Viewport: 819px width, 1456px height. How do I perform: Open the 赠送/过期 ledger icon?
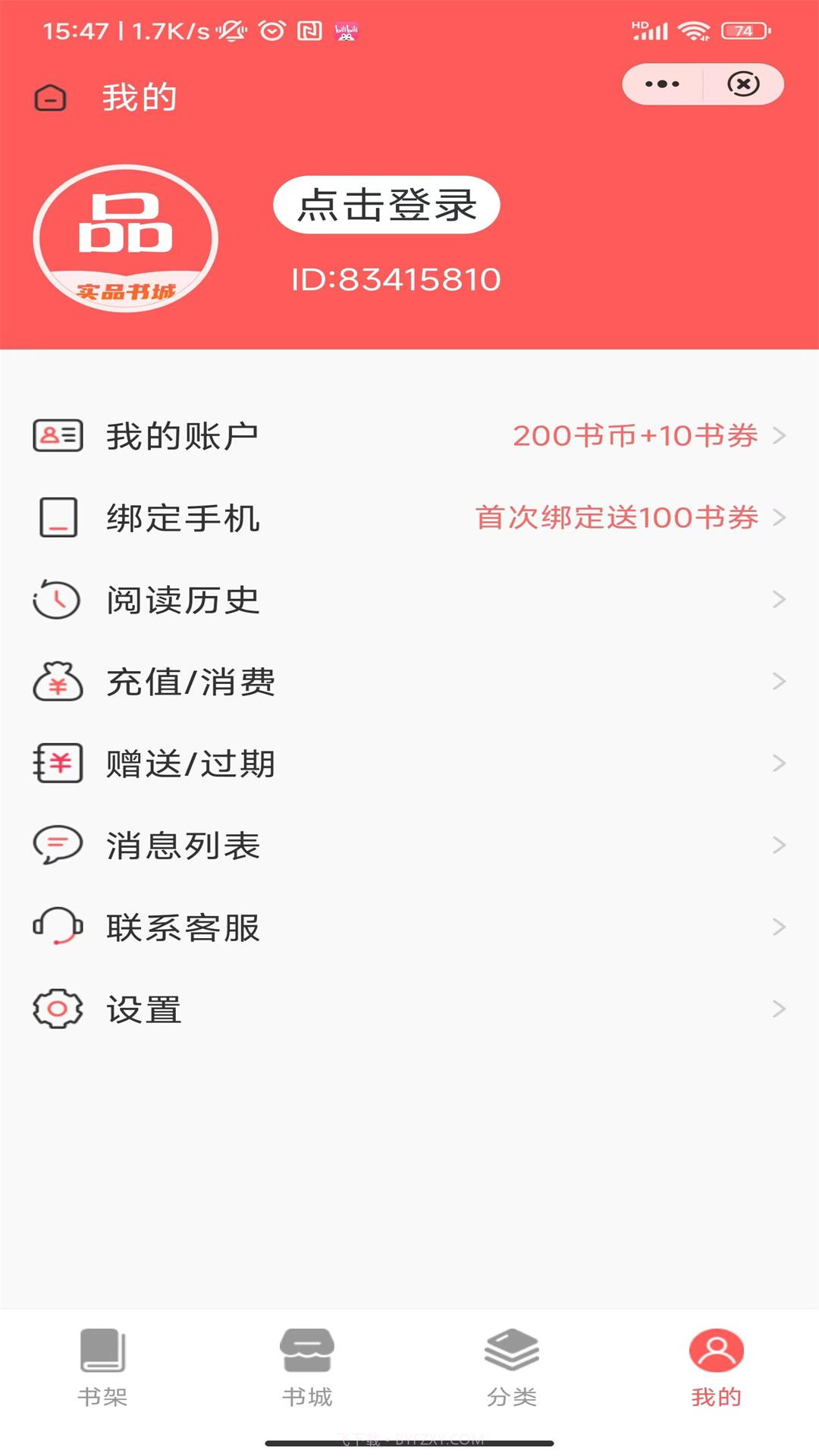(57, 764)
